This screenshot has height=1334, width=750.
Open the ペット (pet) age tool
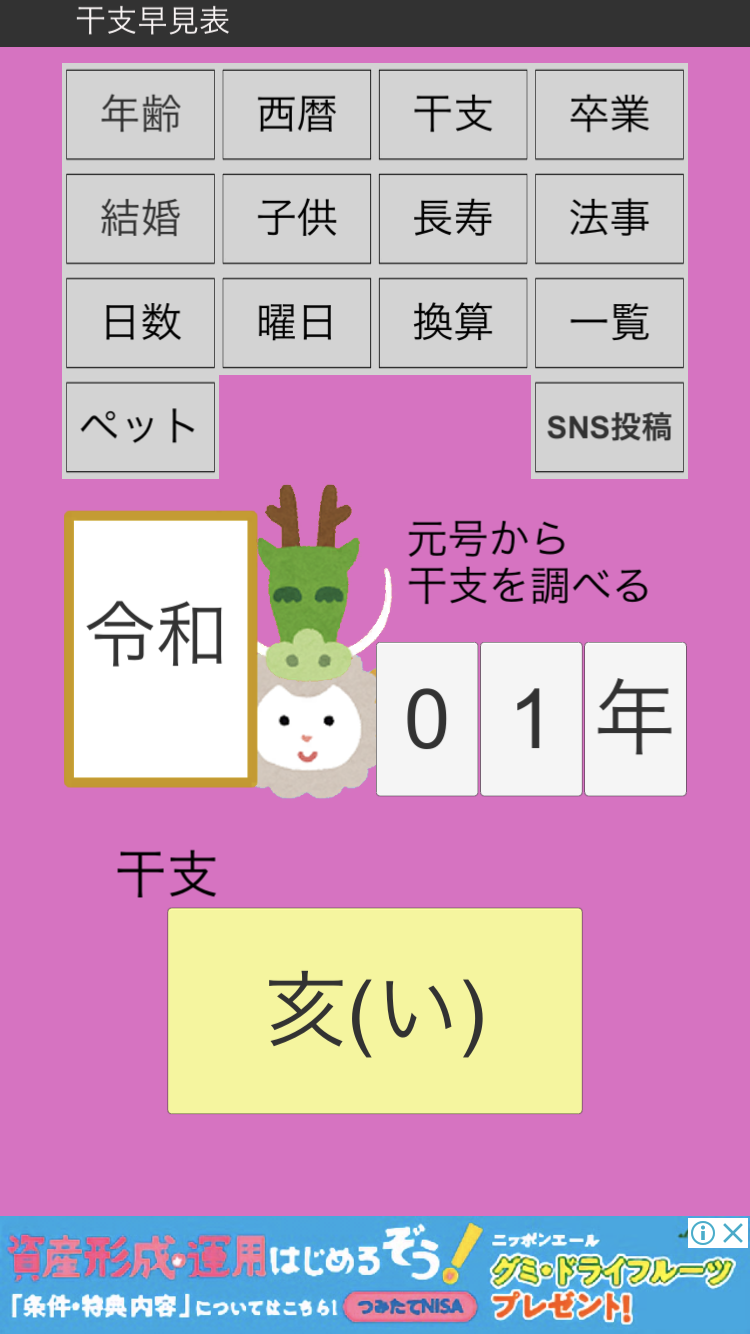[140, 427]
